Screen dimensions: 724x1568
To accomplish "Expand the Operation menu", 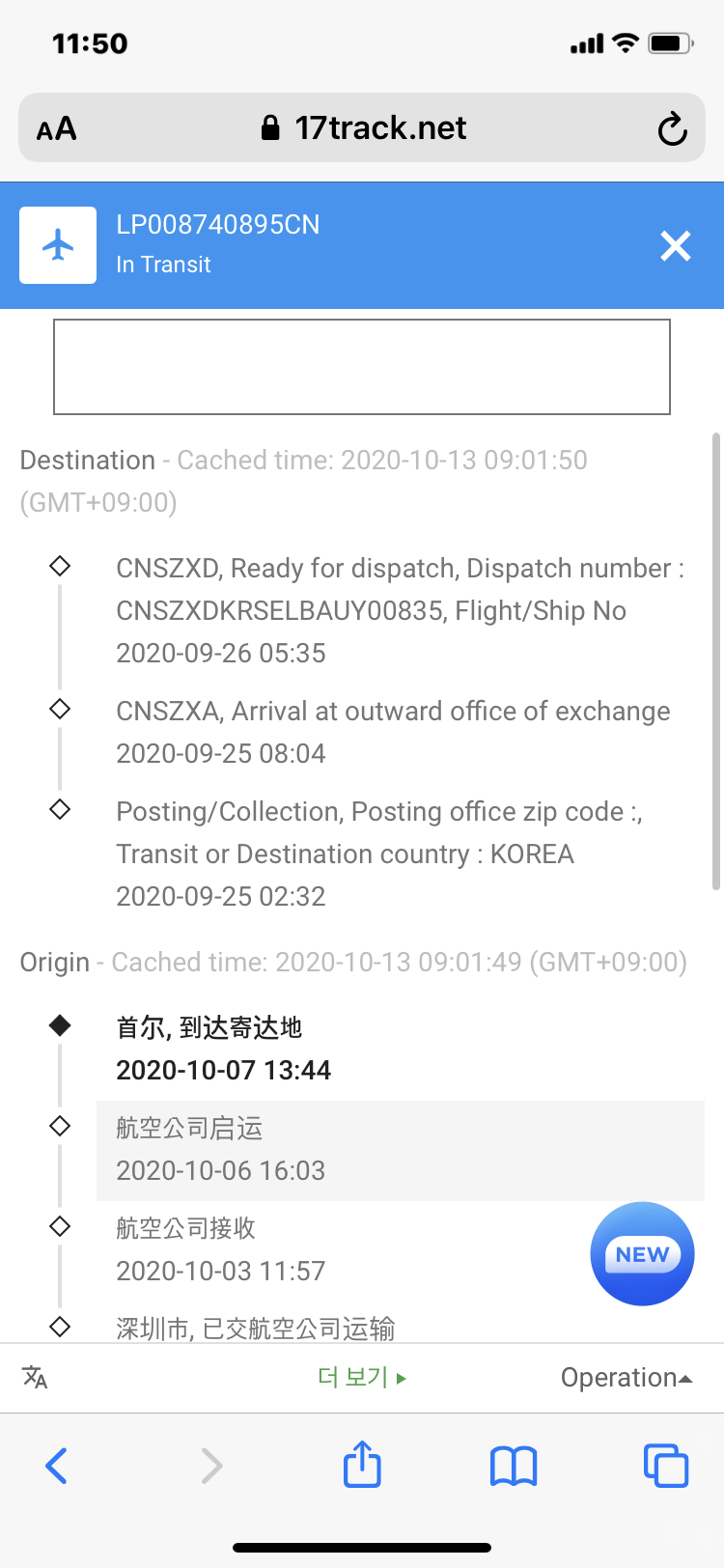I will coord(627,1377).
